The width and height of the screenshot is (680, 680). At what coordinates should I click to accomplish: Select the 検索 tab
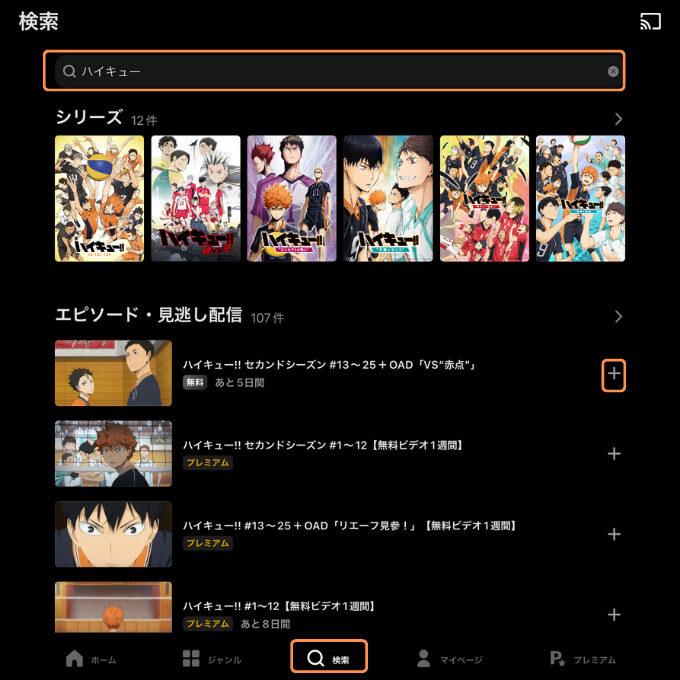[329, 658]
